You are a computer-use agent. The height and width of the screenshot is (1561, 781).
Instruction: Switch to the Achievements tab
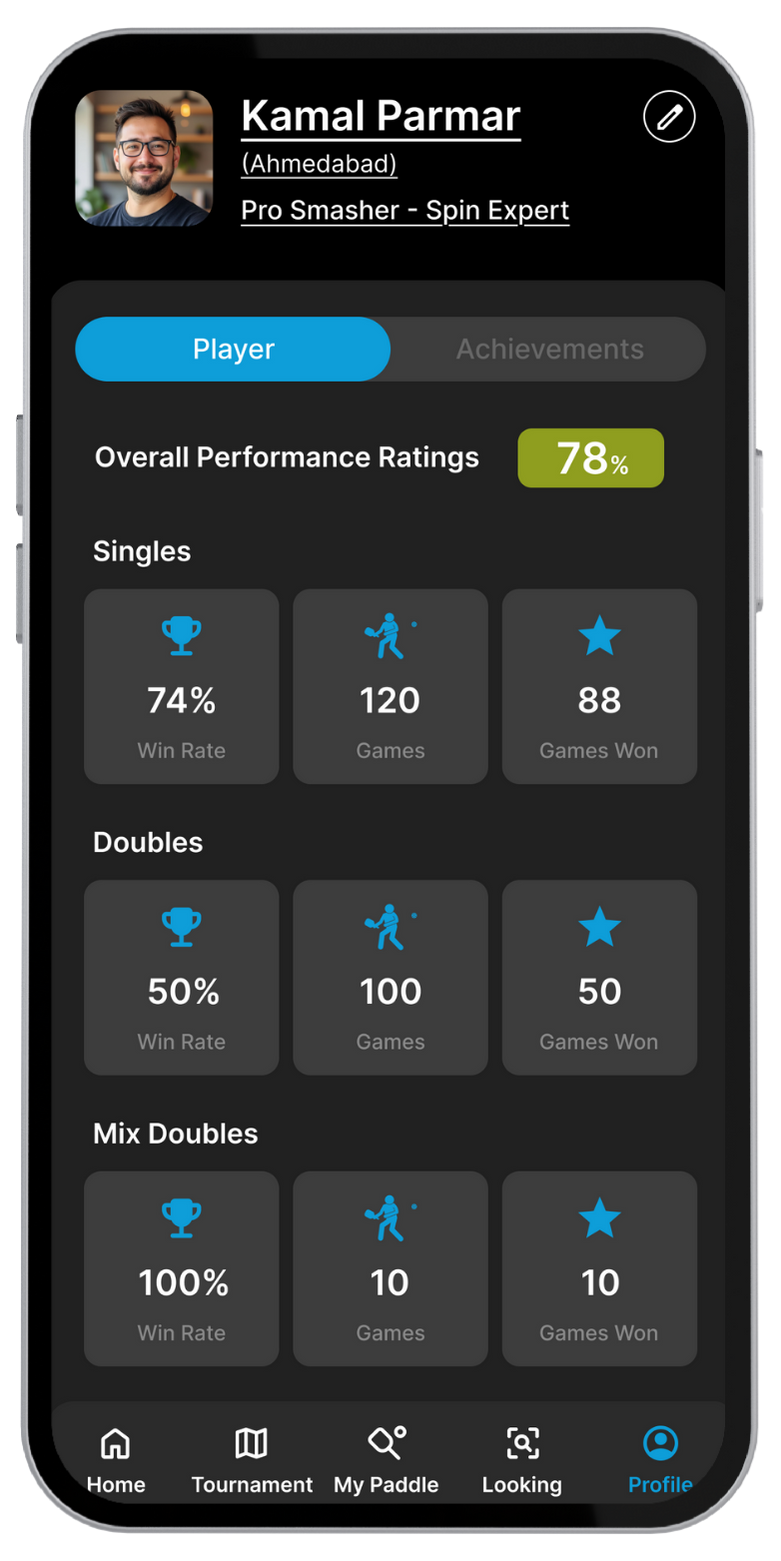coord(549,349)
